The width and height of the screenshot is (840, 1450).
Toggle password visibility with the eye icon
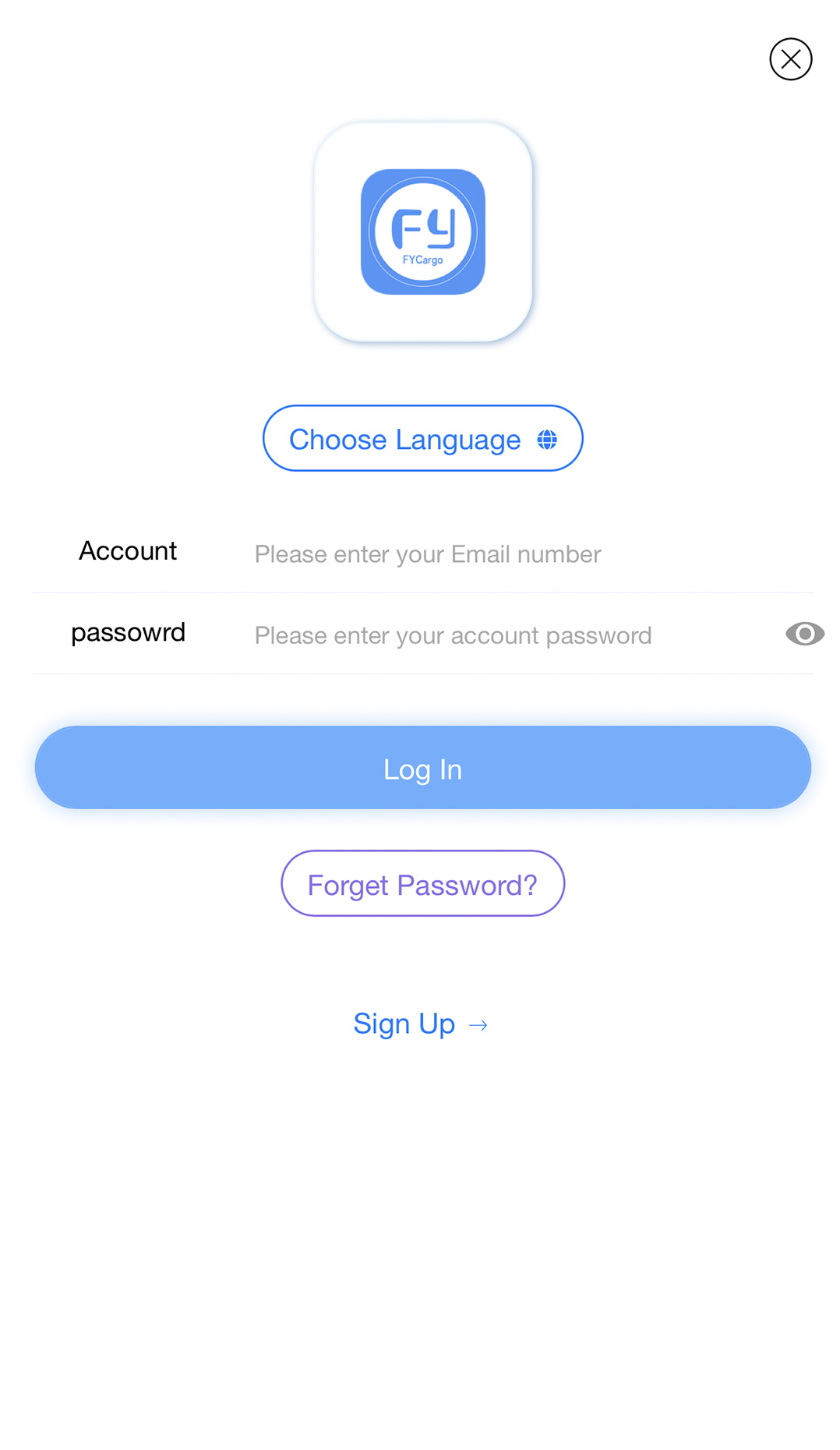point(804,634)
